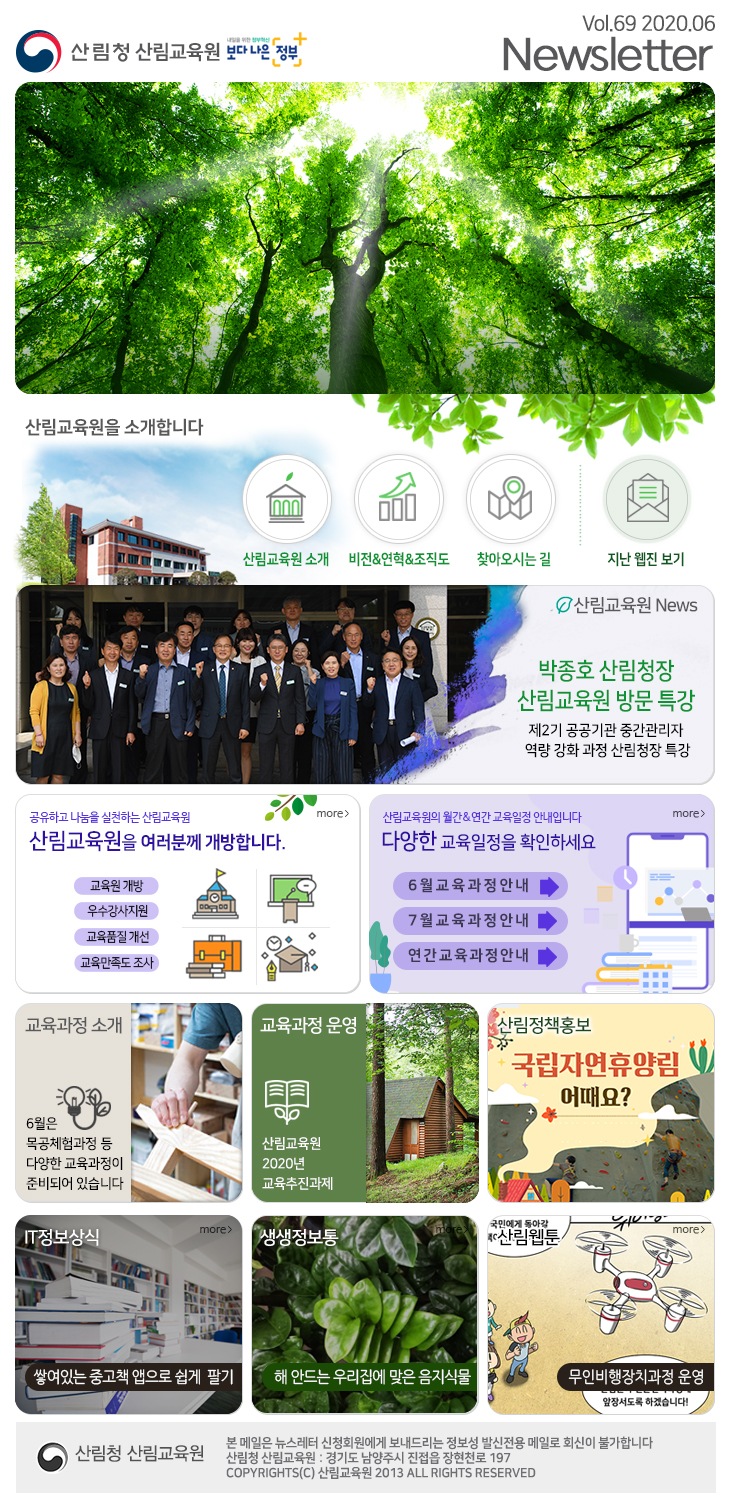Screen dimensions: 730x1500
Task: Open 찾아오시는 길 directions
Action: click(x=510, y=499)
